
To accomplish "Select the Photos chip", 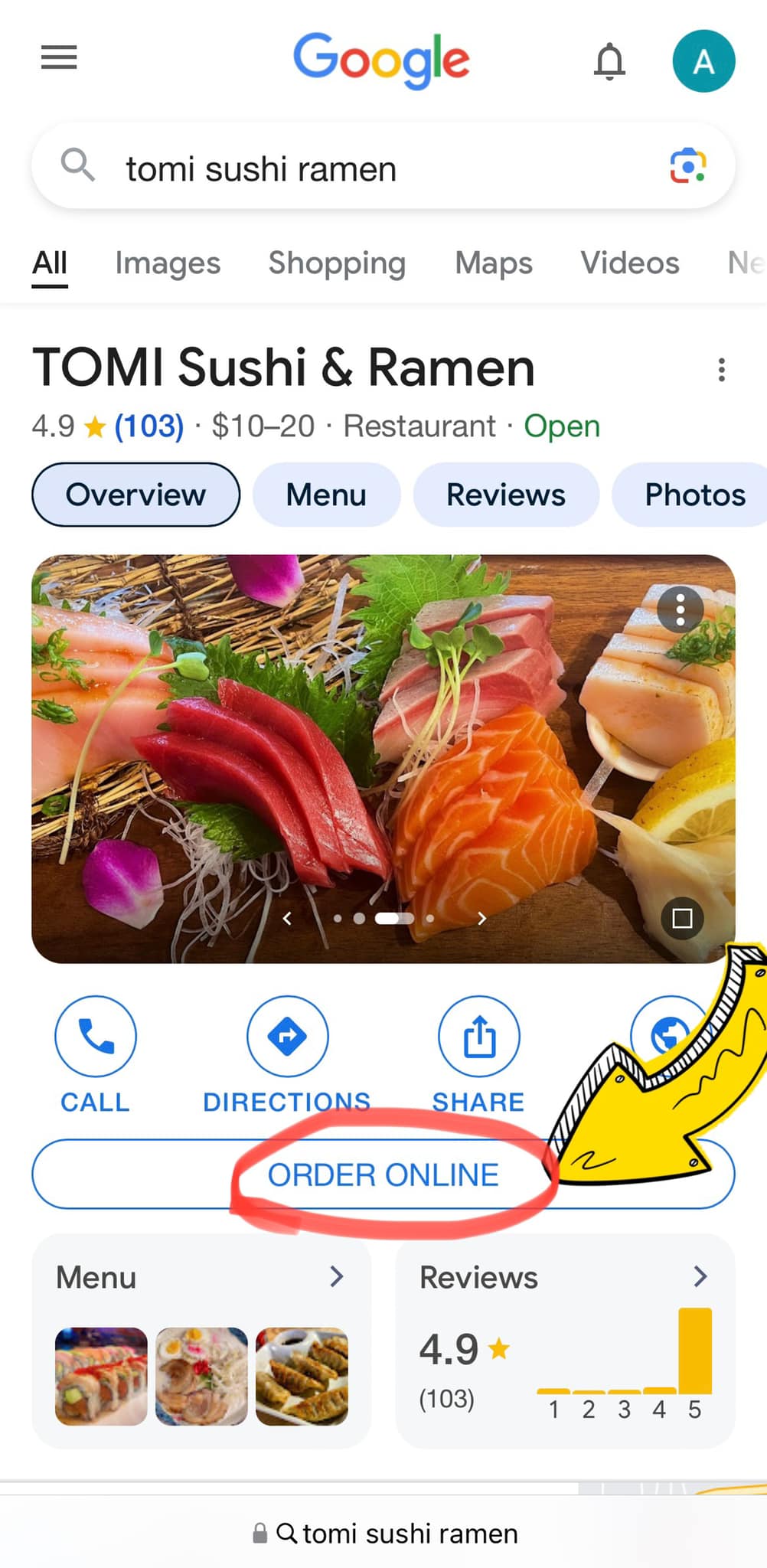I will pyautogui.click(x=694, y=495).
